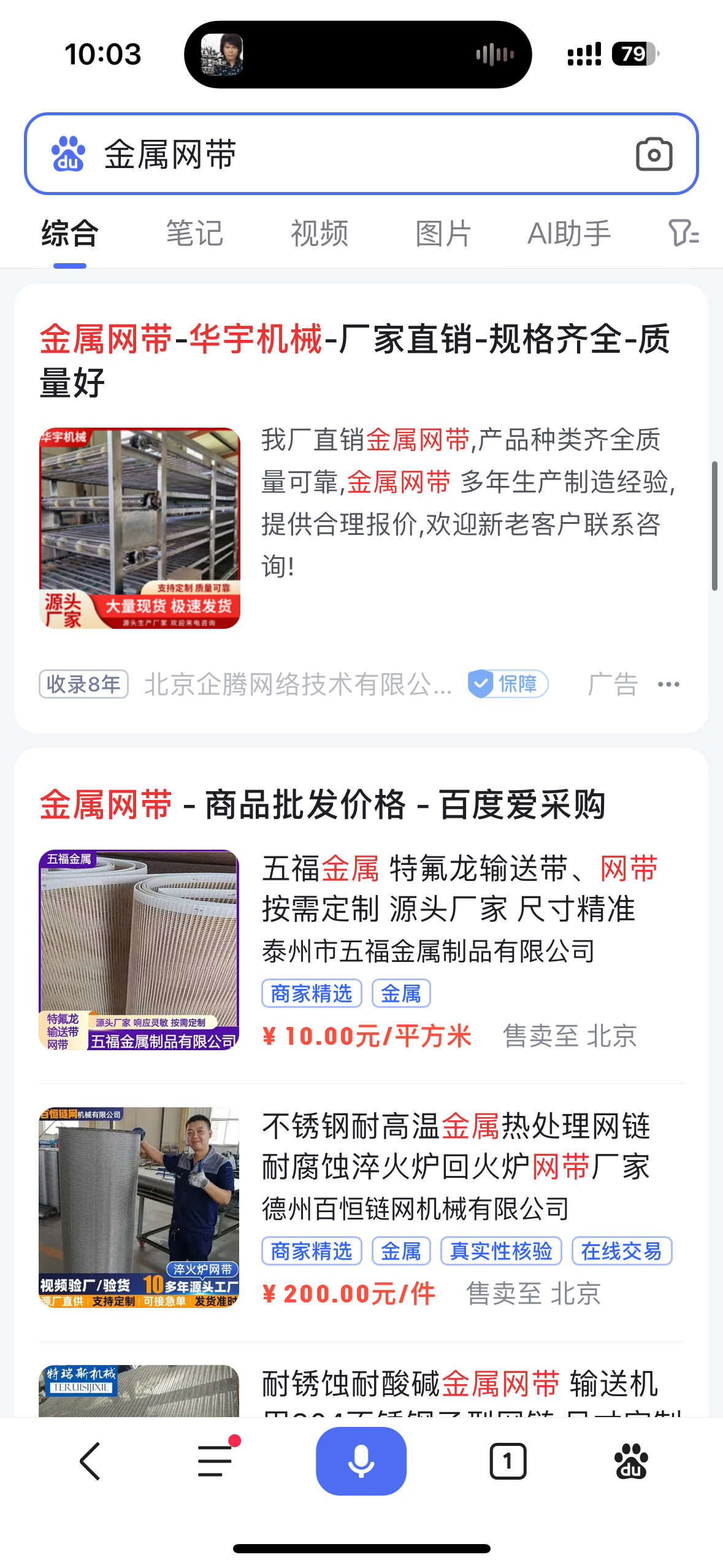Switch to the AI助手 tab

pyautogui.click(x=569, y=234)
